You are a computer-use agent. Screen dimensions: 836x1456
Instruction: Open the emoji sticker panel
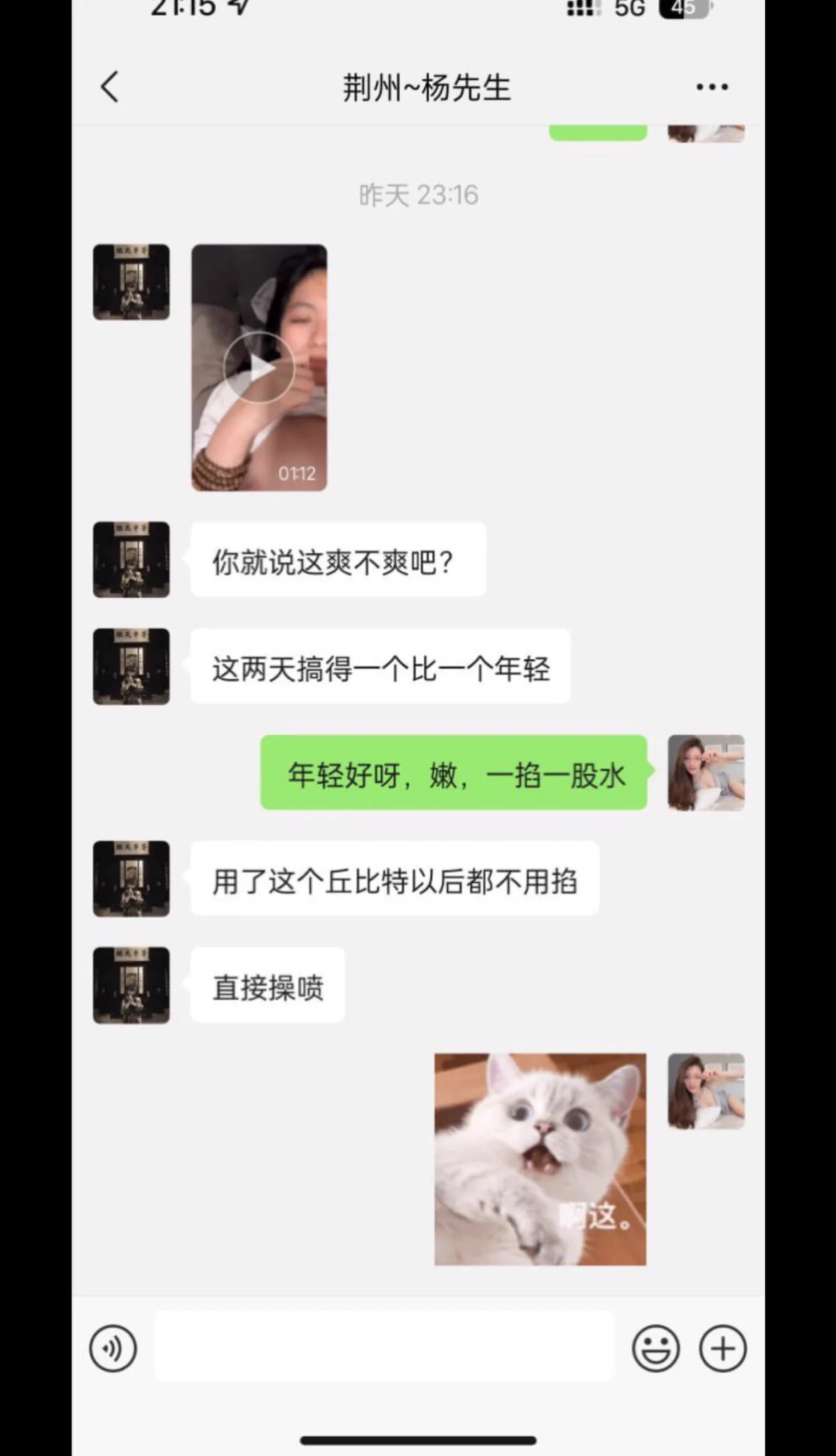coord(655,1348)
